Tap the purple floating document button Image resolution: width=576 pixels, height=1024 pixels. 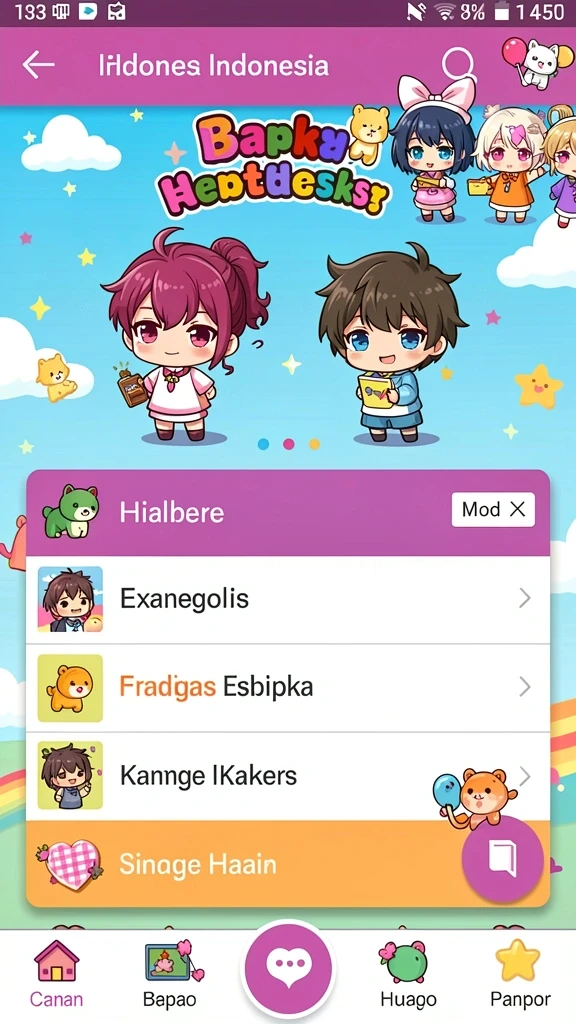pyautogui.click(x=502, y=858)
